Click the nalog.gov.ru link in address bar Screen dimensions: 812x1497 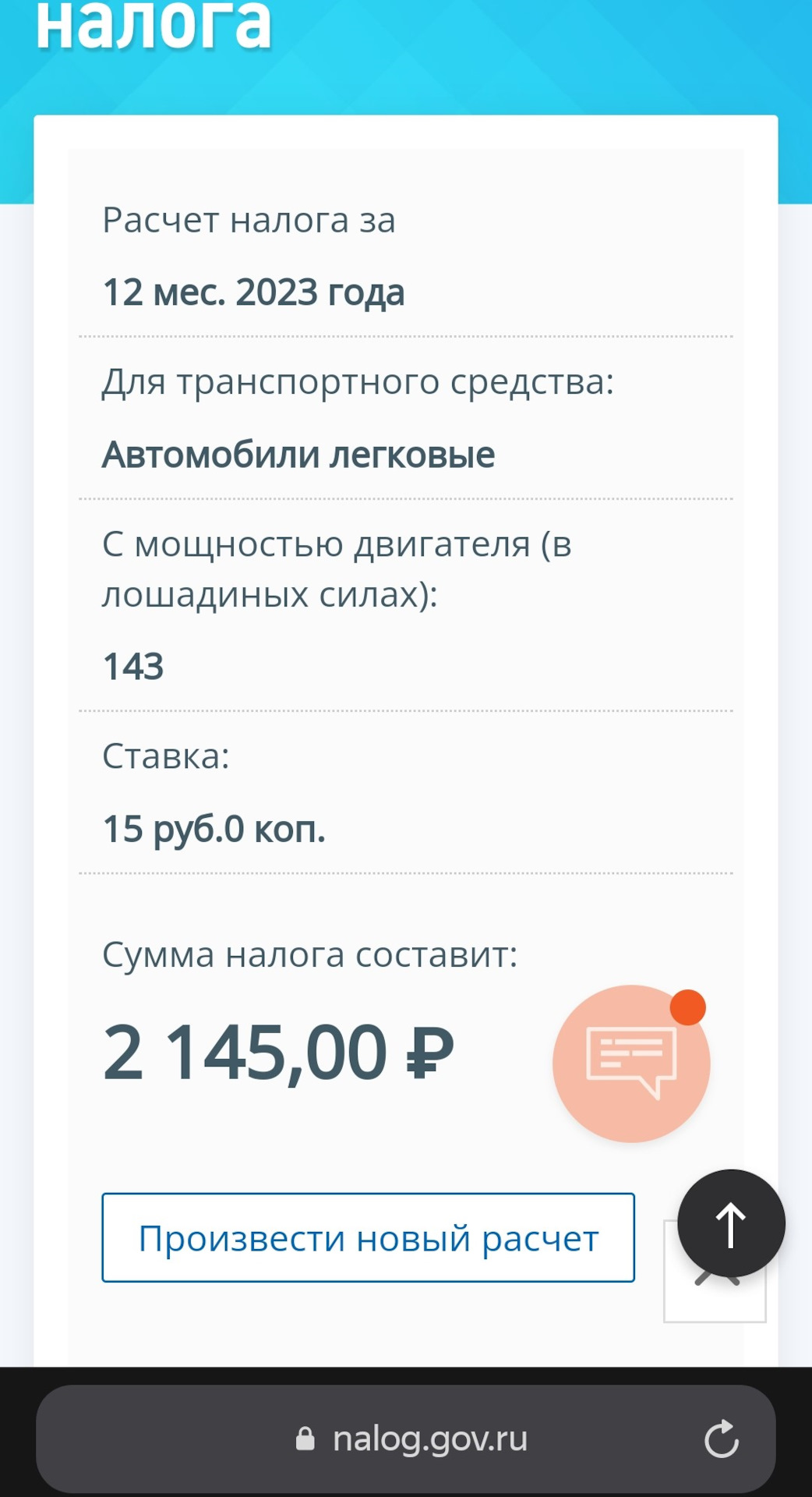click(x=429, y=1439)
